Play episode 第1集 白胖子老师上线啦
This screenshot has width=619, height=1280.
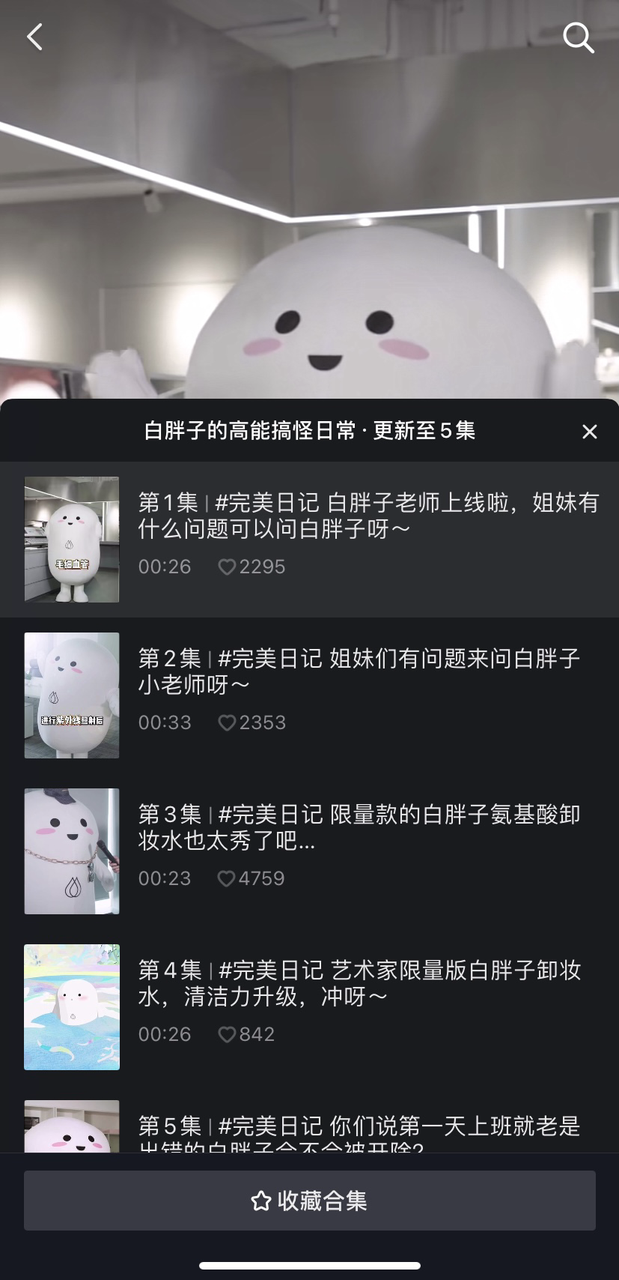click(x=310, y=539)
